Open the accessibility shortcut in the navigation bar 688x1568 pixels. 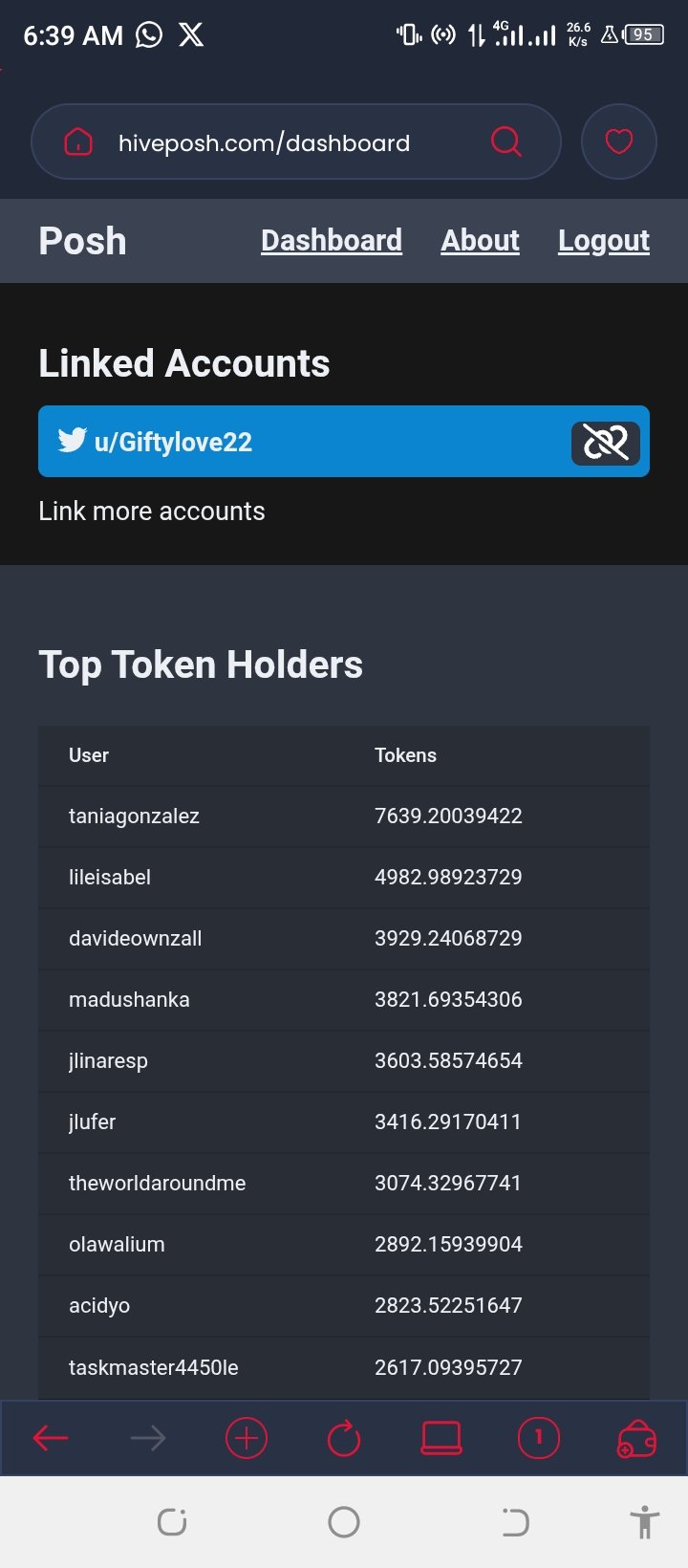tap(645, 1522)
